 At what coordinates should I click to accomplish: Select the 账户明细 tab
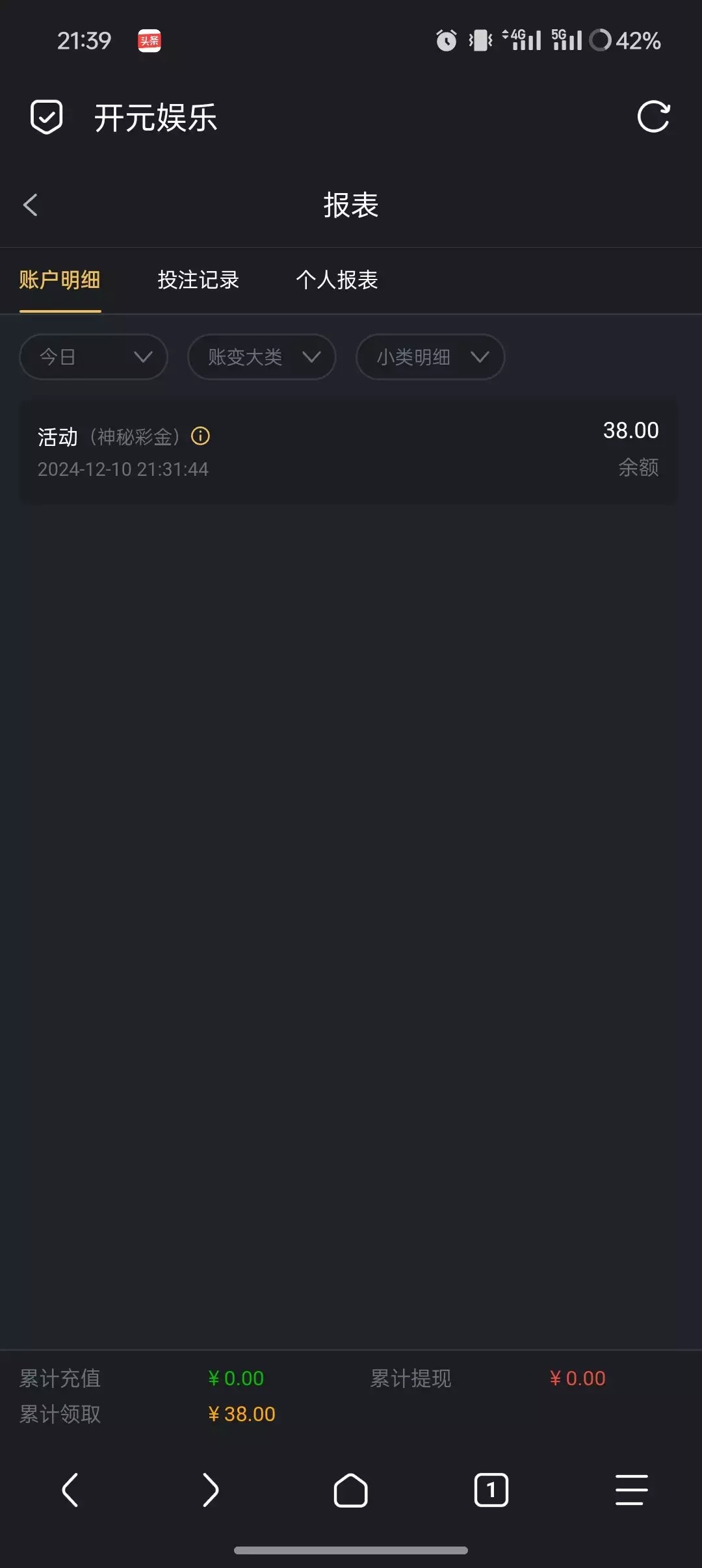(60, 281)
